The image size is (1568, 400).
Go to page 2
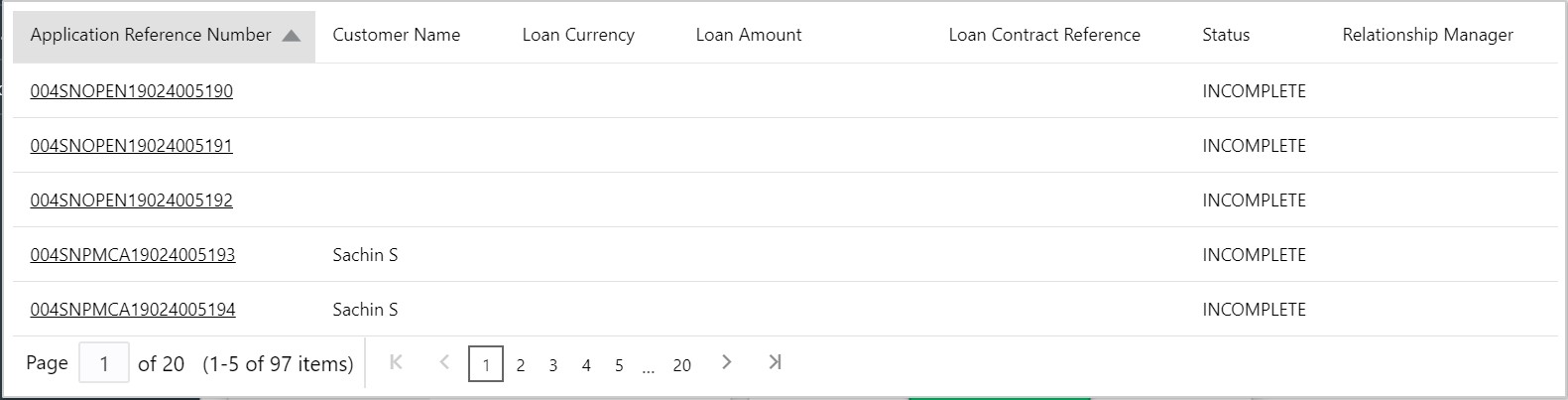pyautogui.click(x=520, y=365)
